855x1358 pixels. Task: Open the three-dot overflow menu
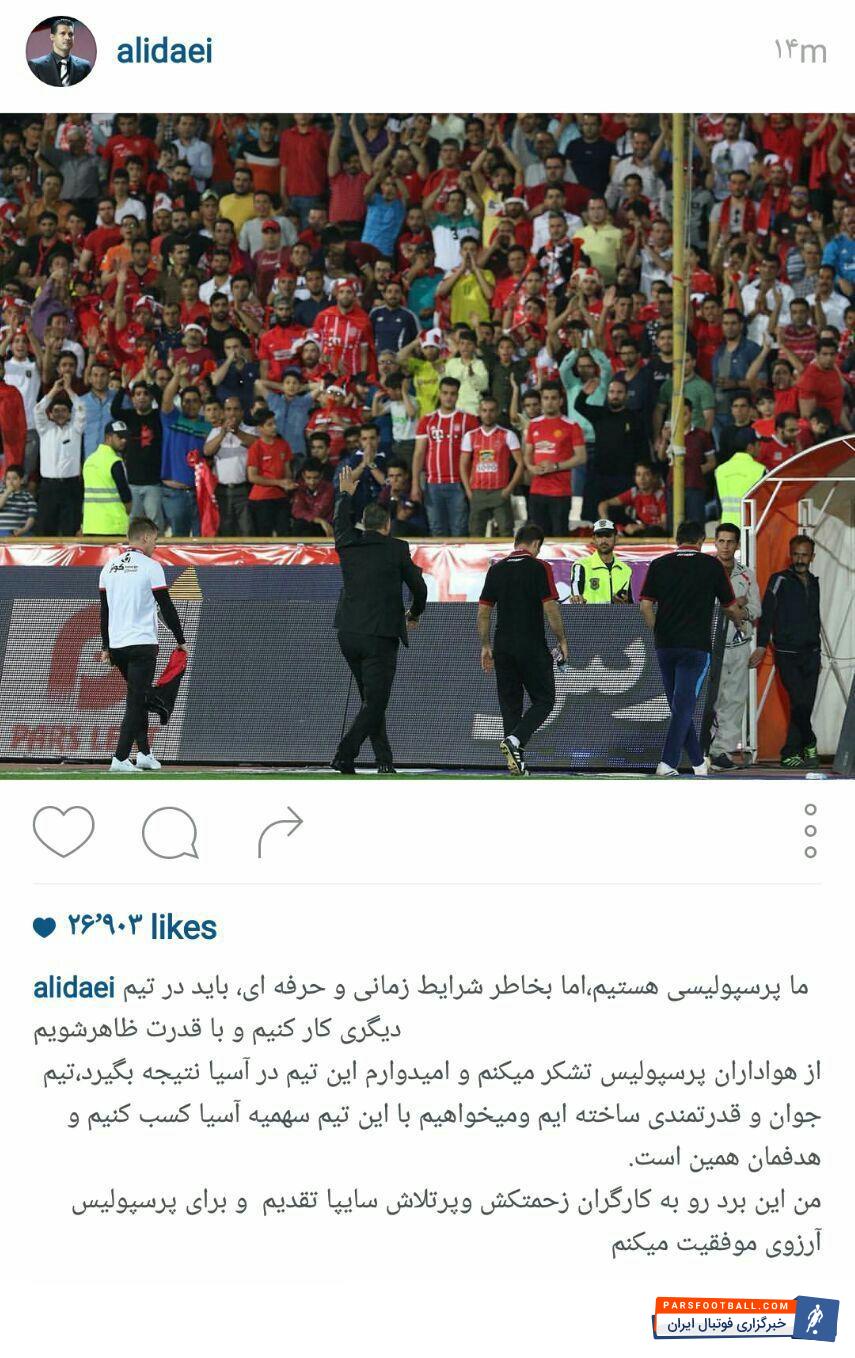point(810,831)
